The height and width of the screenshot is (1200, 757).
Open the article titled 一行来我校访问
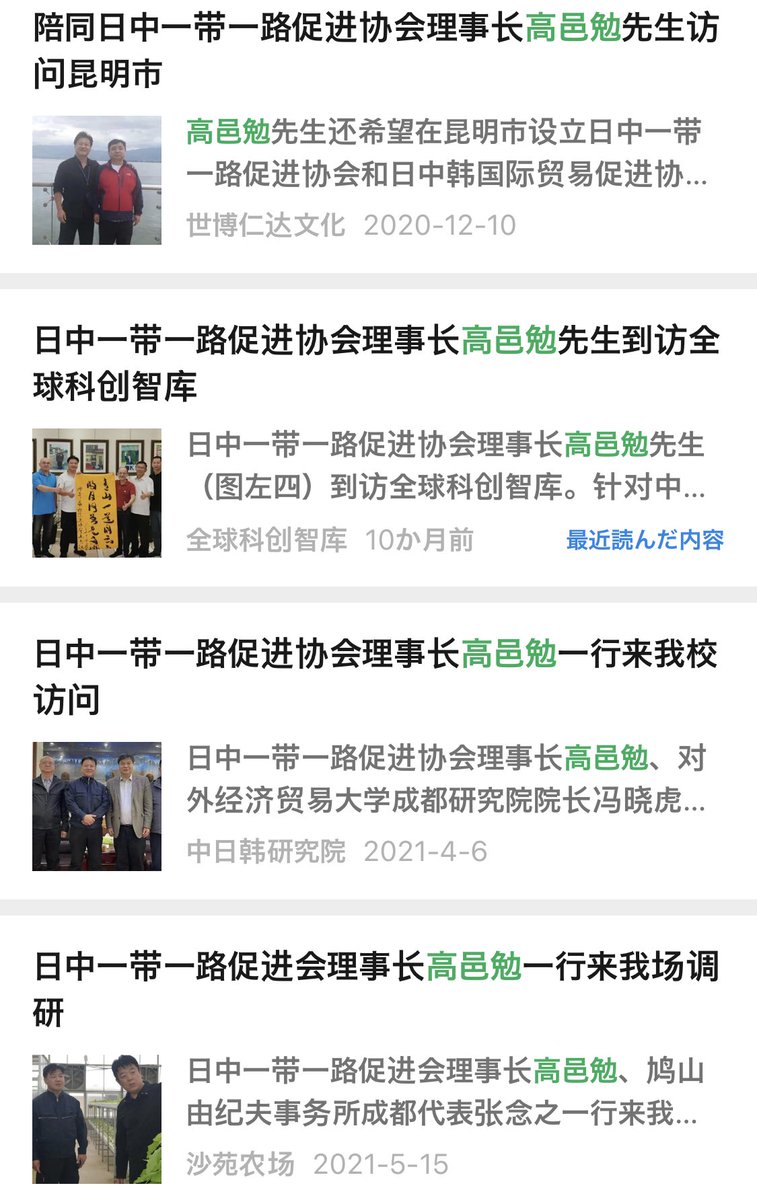coord(376,676)
